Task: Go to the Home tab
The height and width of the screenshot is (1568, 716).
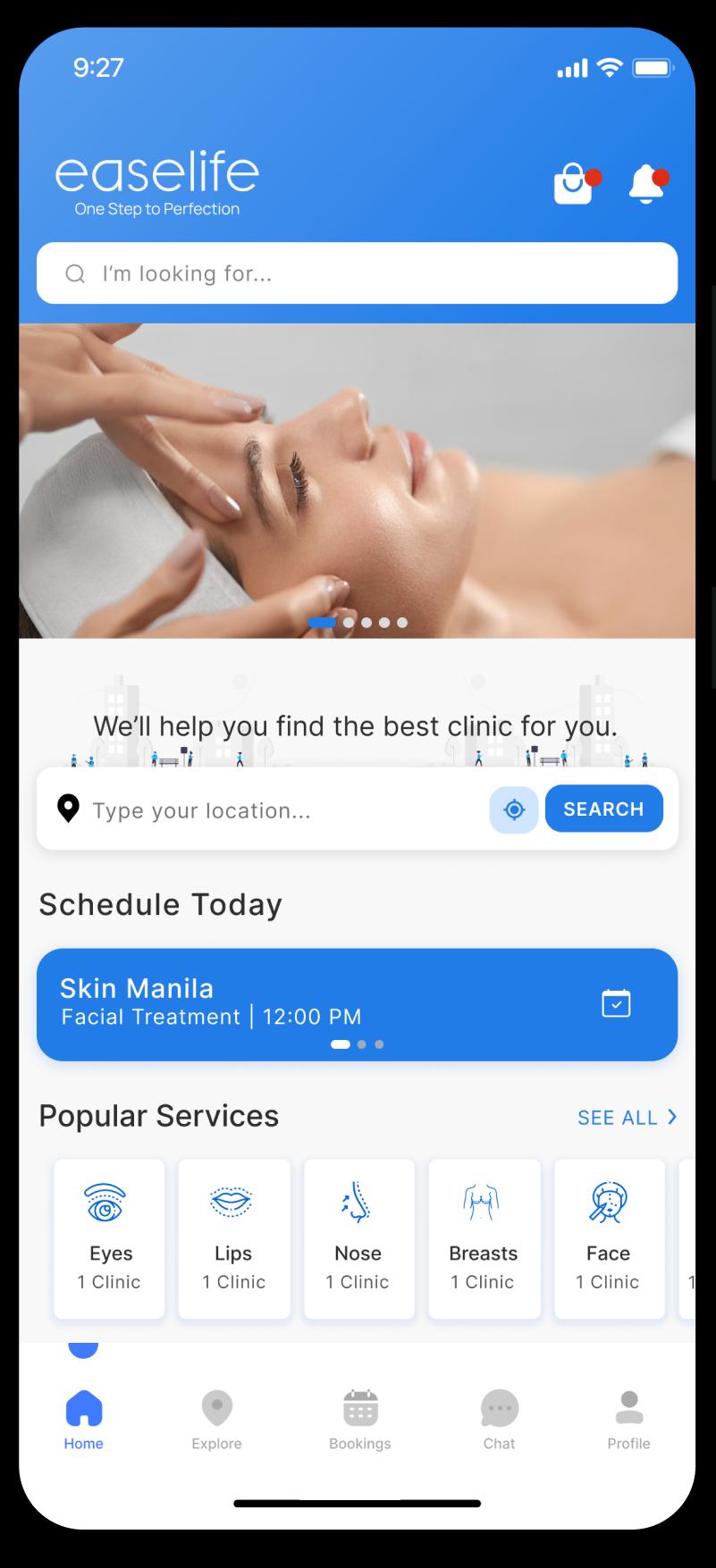Action: [84, 1419]
